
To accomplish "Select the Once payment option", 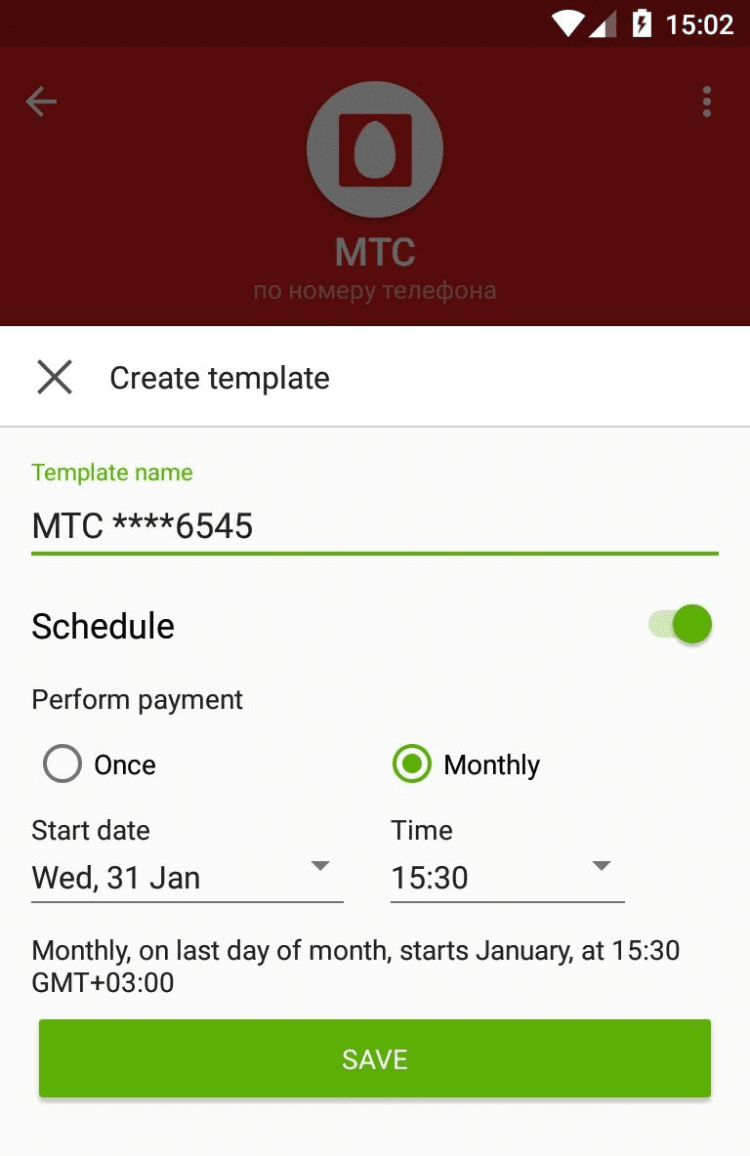I will click(62, 765).
